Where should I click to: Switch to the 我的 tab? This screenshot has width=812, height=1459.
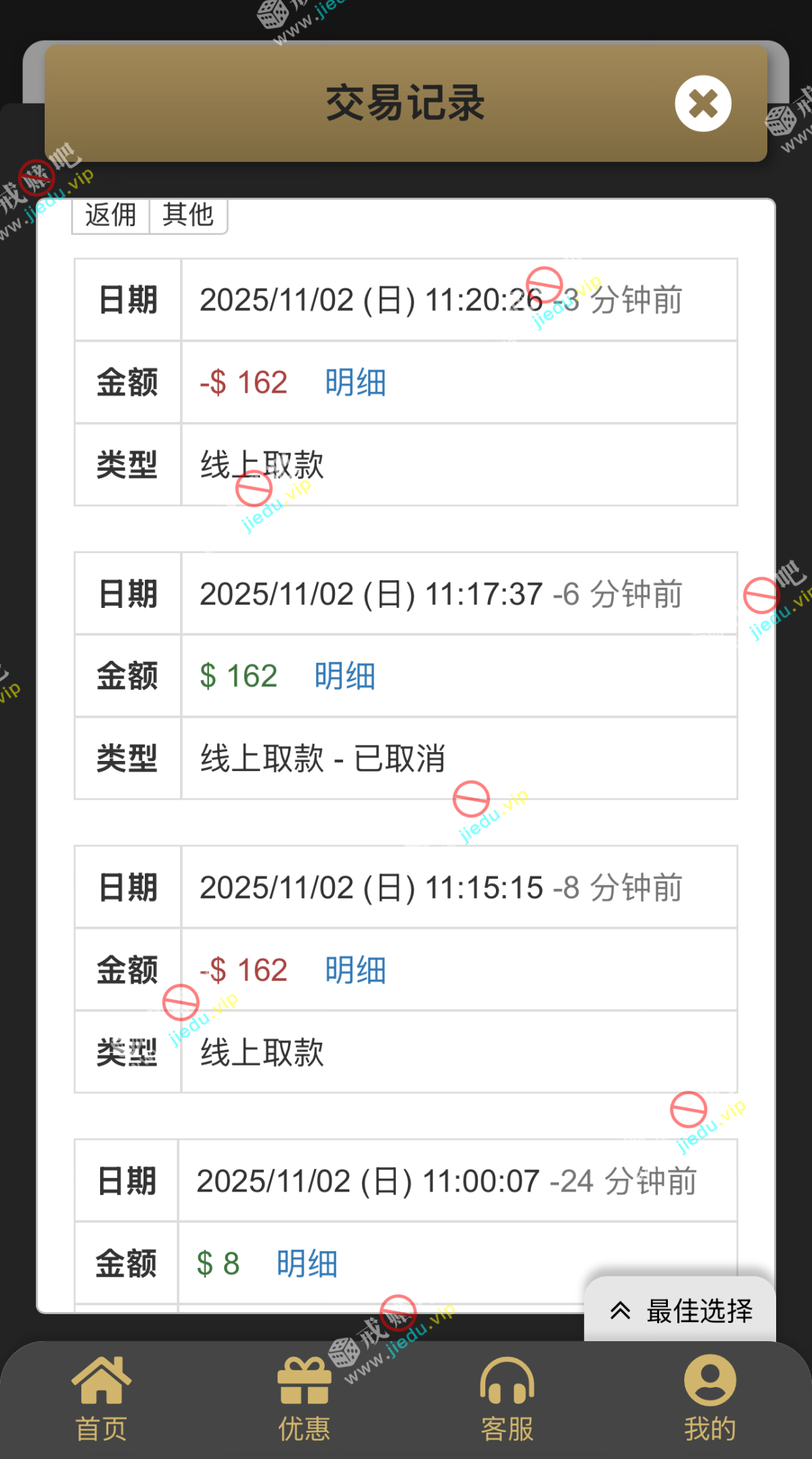click(710, 1399)
